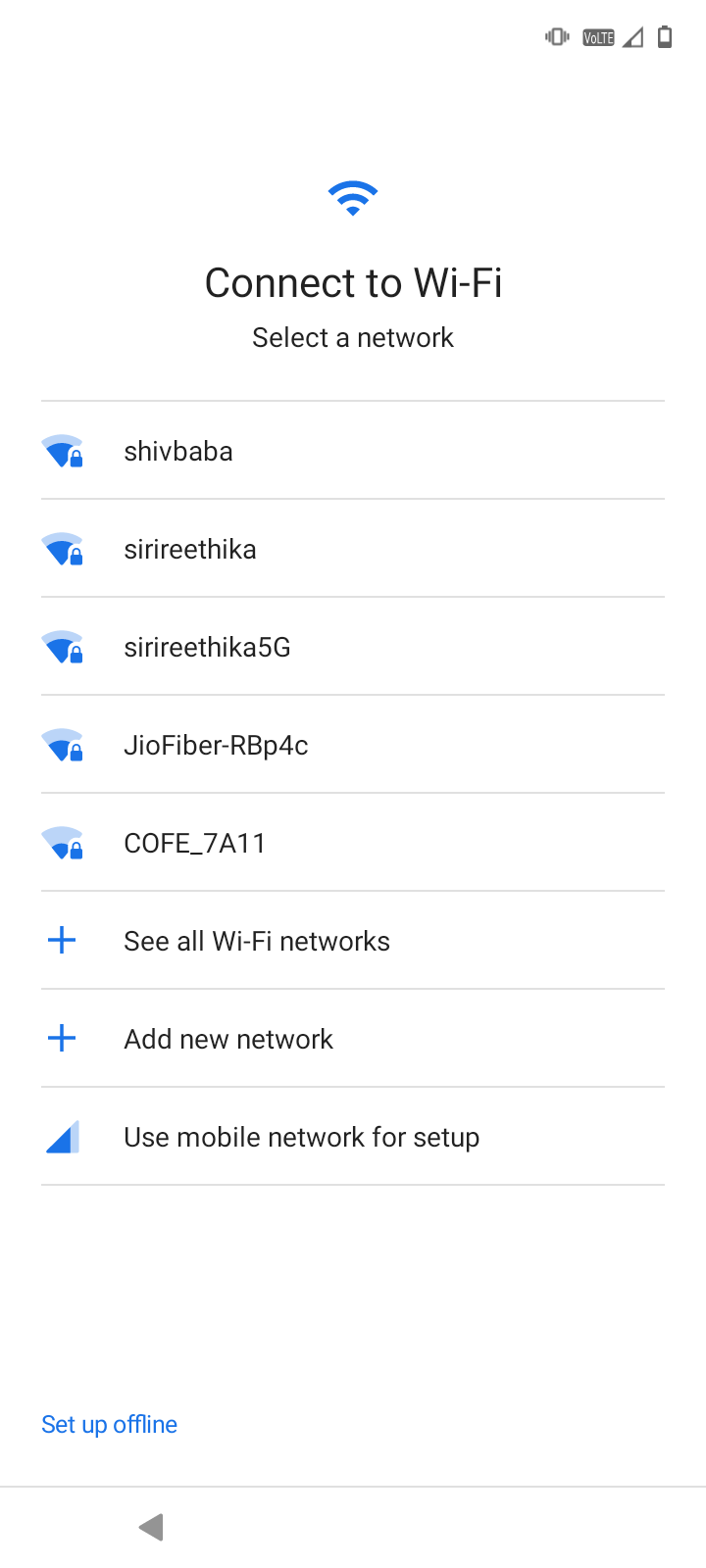The height and width of the screenshot is (1568, 706).
Task: Connect to the sirireethika network
Action: (353, 549)
